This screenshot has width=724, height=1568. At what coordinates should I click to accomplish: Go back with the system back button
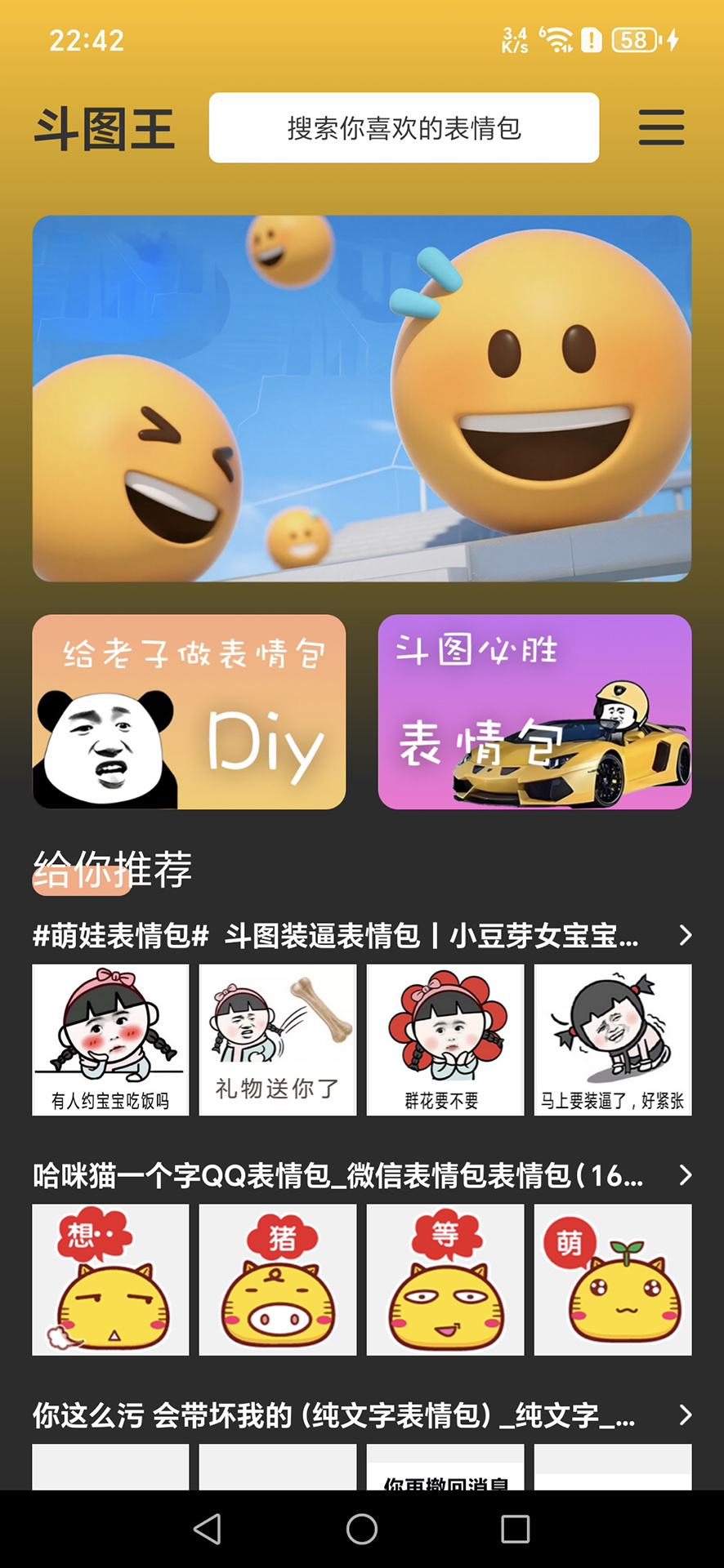click(x=208, y=1529)
